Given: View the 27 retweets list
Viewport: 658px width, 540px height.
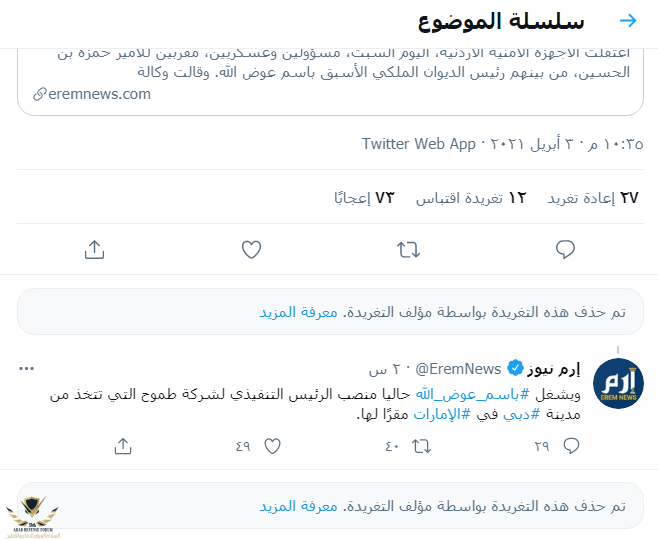Looking at the screenshot, I should 593,198.
